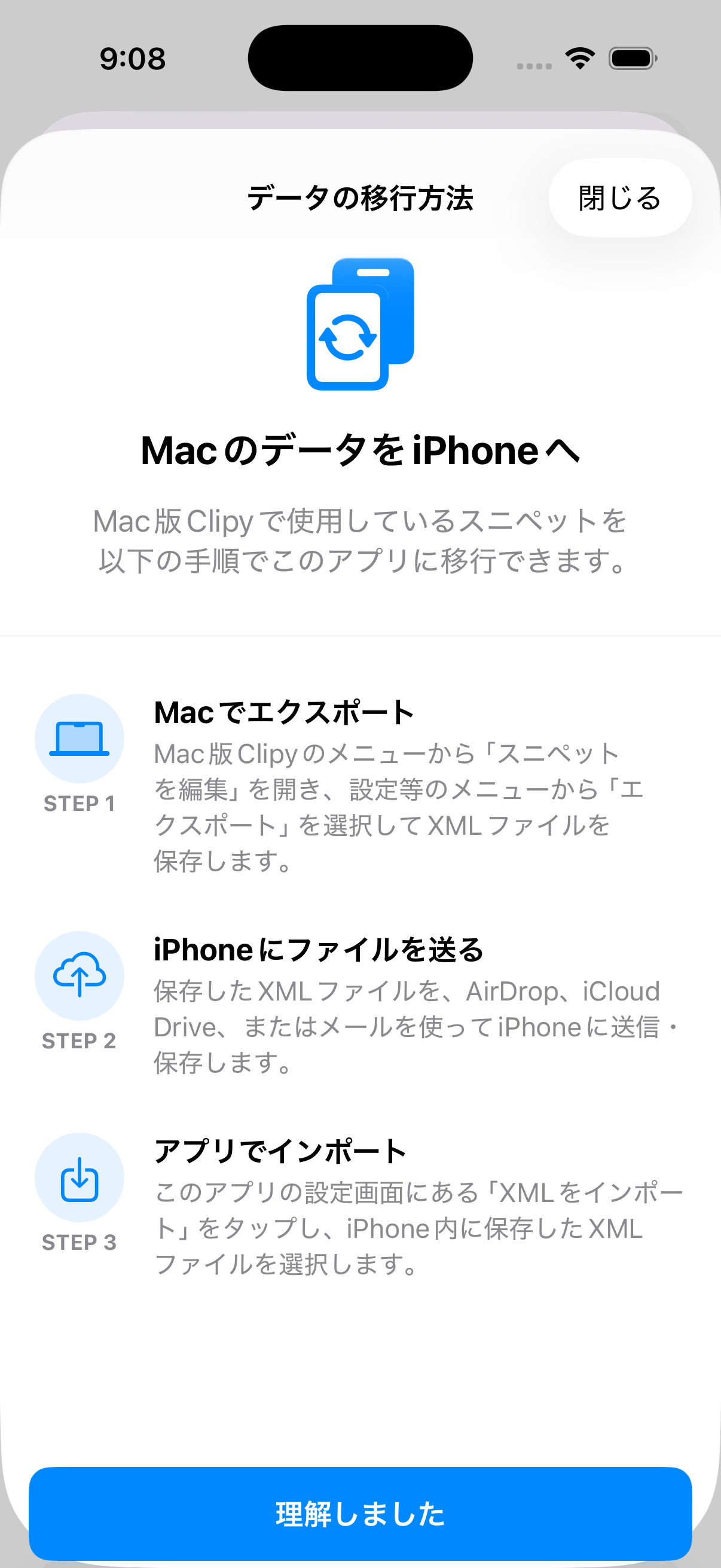Tap the blue phone sync icon
This screenshot has width=721, height=1568.
(360, 325)
